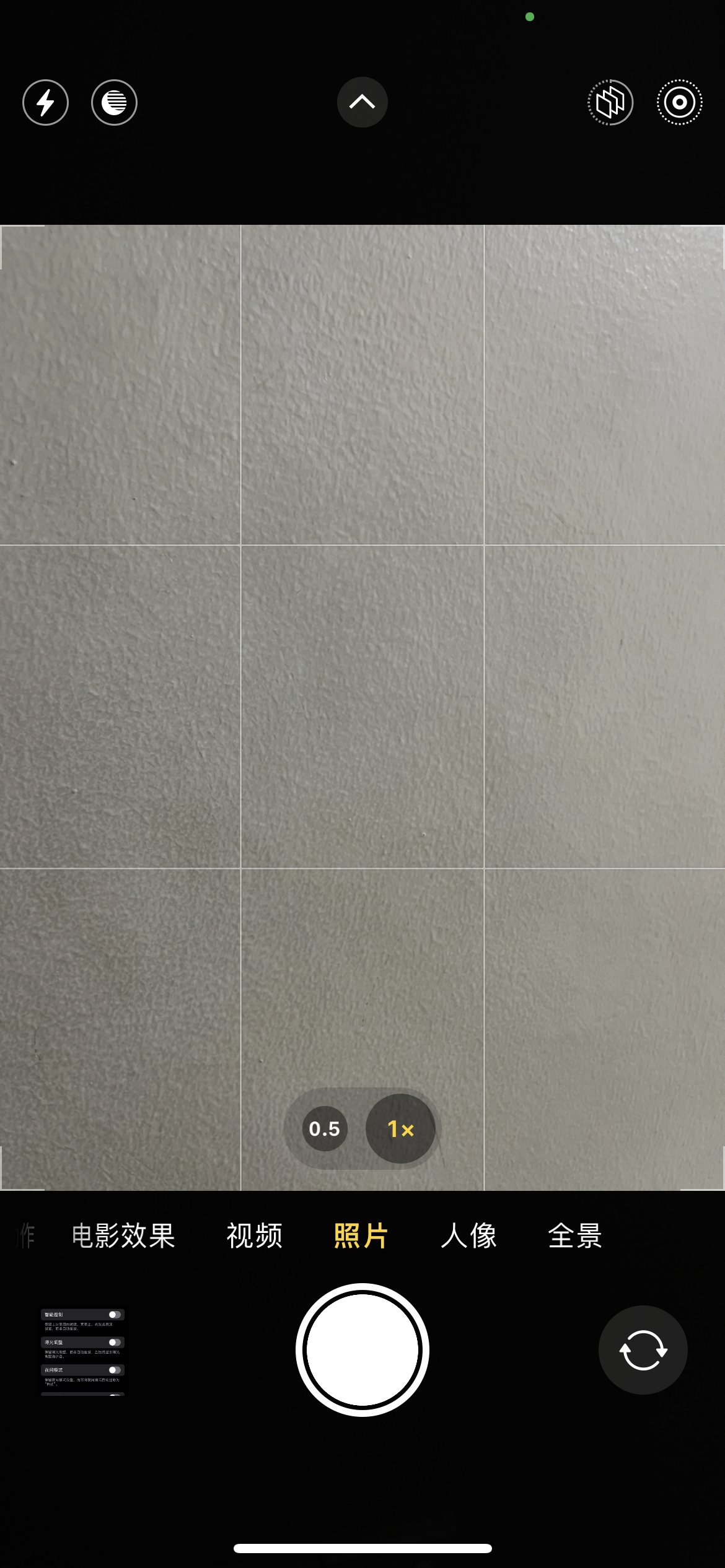The width and height of the screenshot is (725, 1568).
Task: Toggle the camera flash
Action: pos(45,102)
